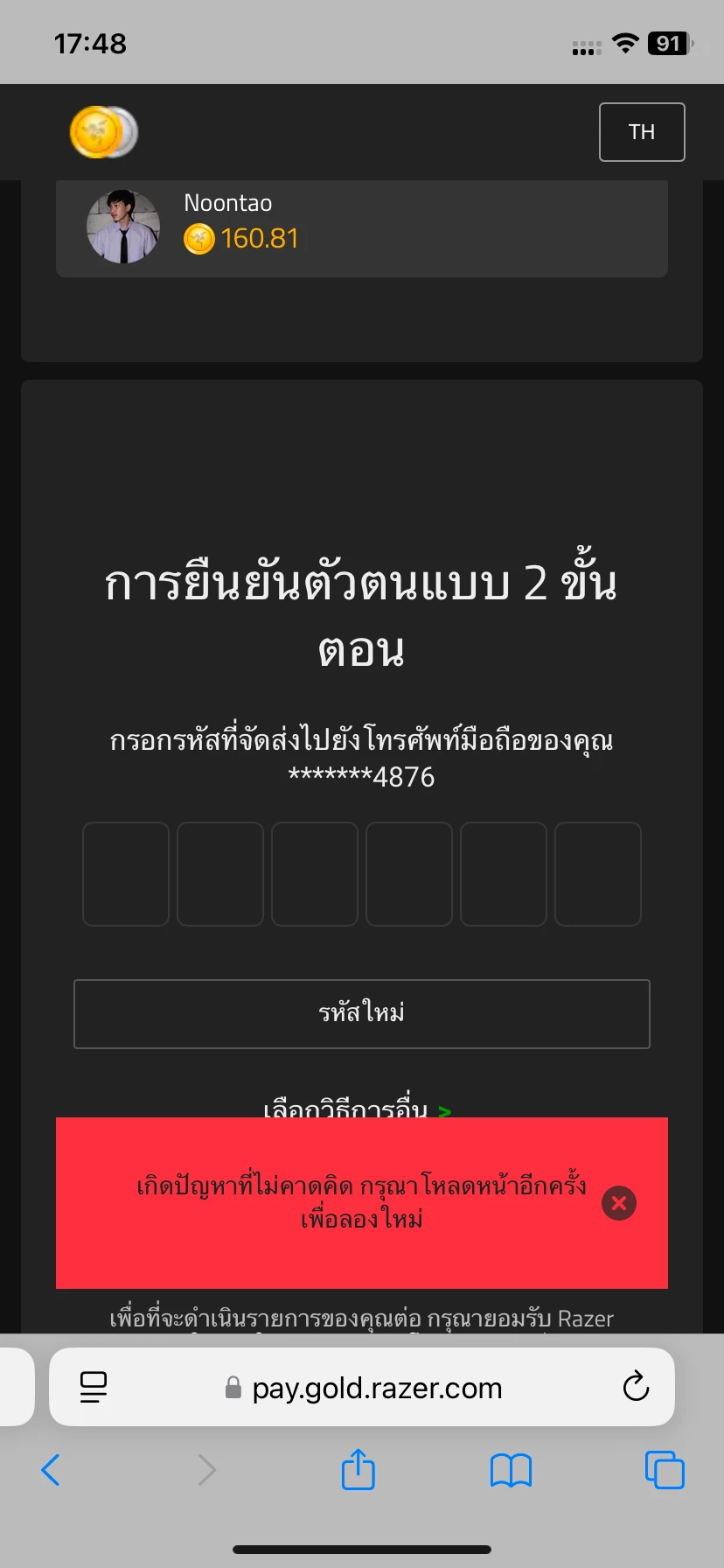Tap the Razer Gold coin logo
Viewport: 724px width, 1568px height.
[103, 132]
